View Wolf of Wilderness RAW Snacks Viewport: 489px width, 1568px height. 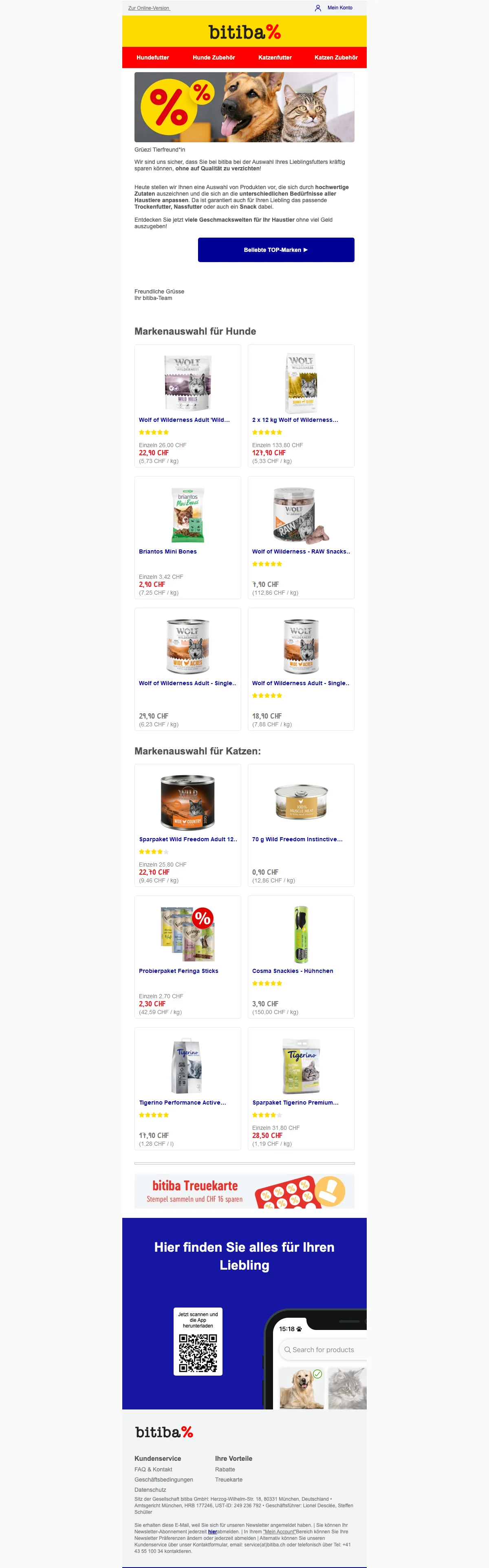300,551
